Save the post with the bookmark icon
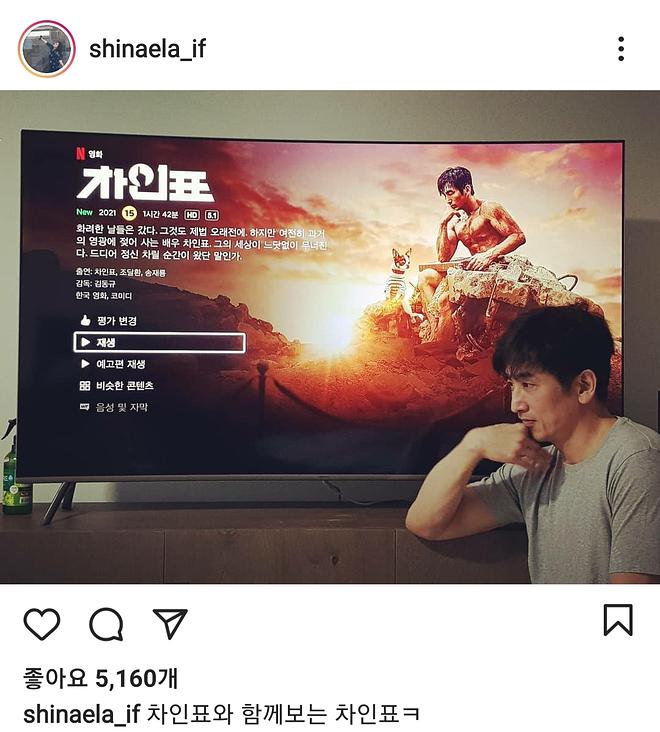 [x=618, y=620]
